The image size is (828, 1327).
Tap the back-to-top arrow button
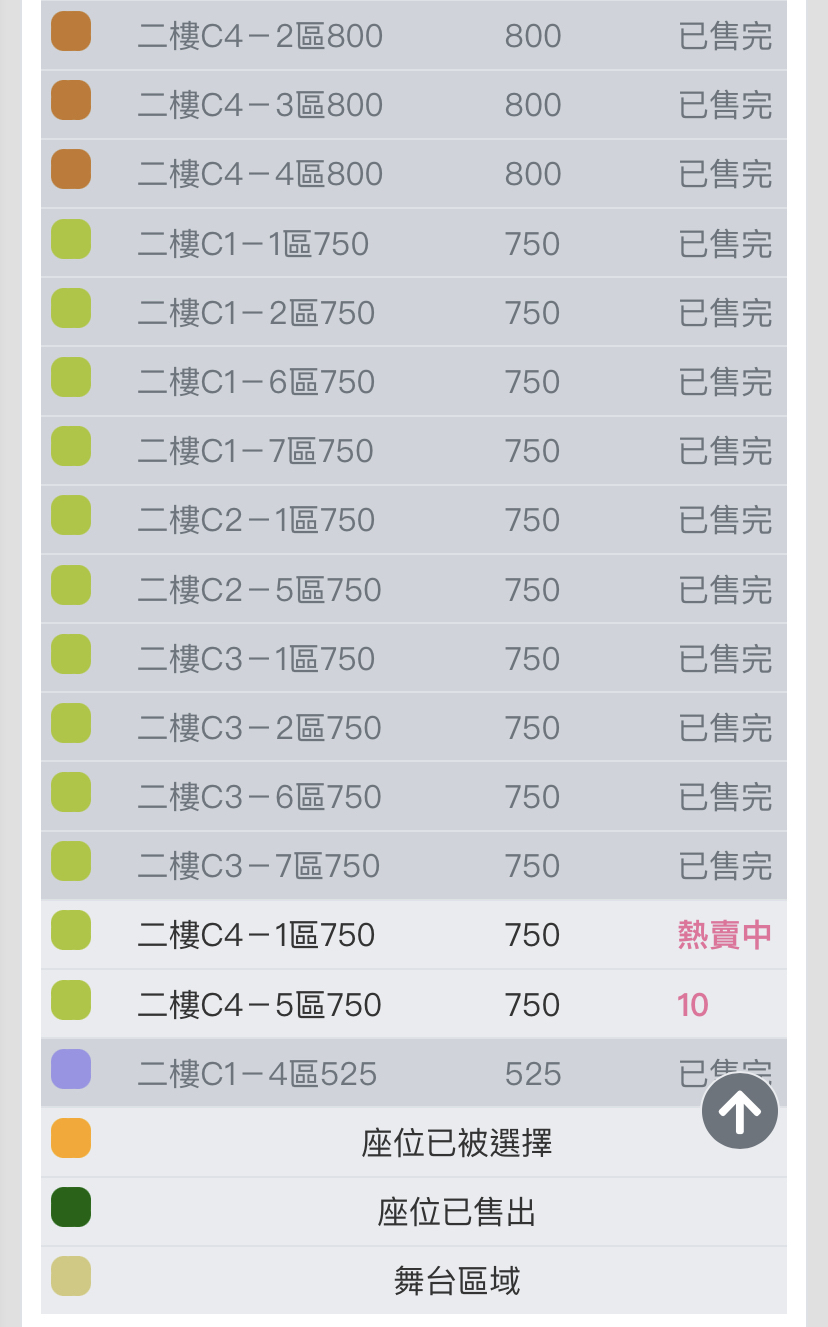coord(740,1111)
